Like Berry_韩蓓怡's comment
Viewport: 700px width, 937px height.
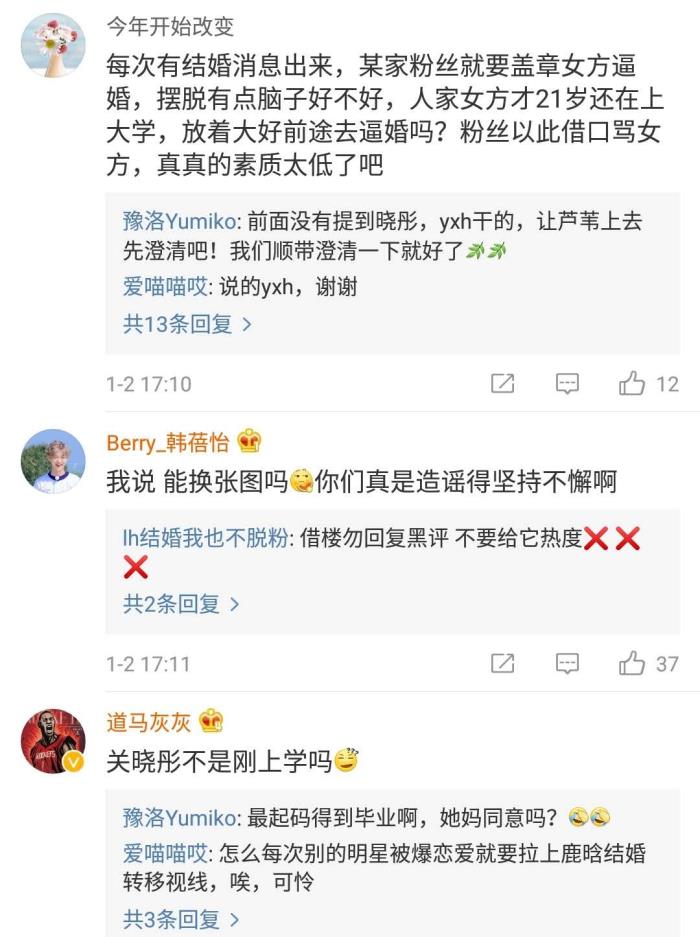[x=633, y=664]
